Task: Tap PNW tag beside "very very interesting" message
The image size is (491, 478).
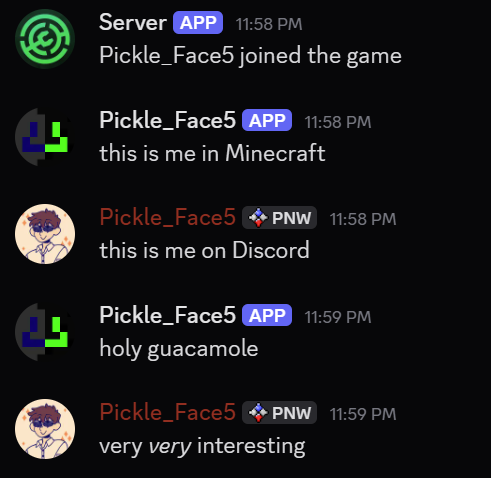Action: click(279, 413)
